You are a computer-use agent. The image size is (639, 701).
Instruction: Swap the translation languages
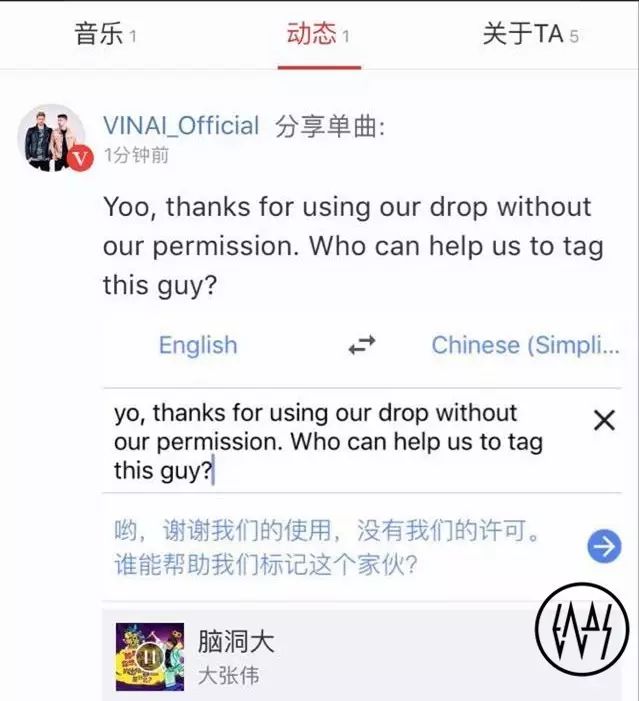361,345
